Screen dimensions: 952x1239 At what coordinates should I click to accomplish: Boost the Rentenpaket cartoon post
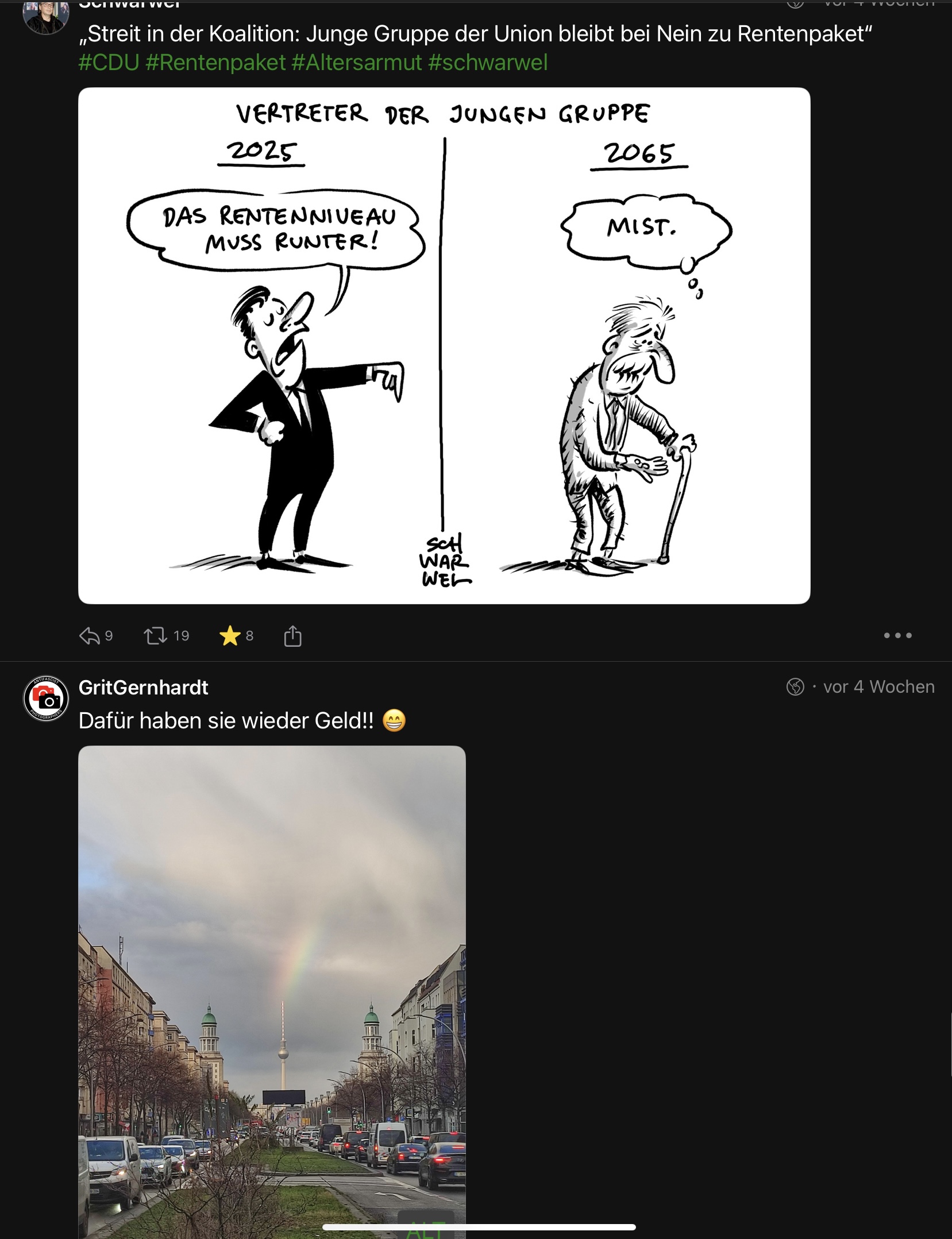pyautogui.click(x=155, y=636)
